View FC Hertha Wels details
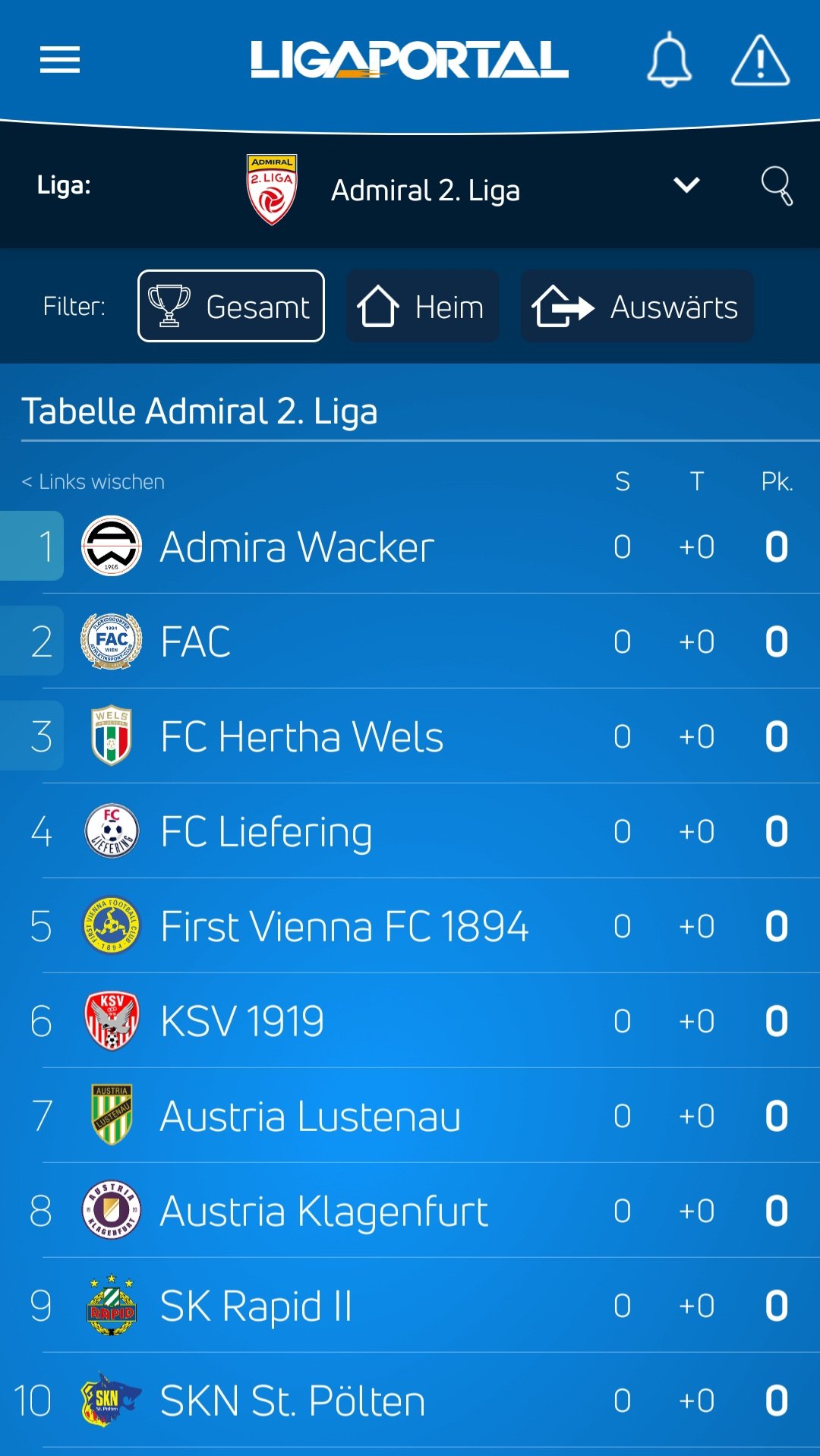 pos(410,736)
